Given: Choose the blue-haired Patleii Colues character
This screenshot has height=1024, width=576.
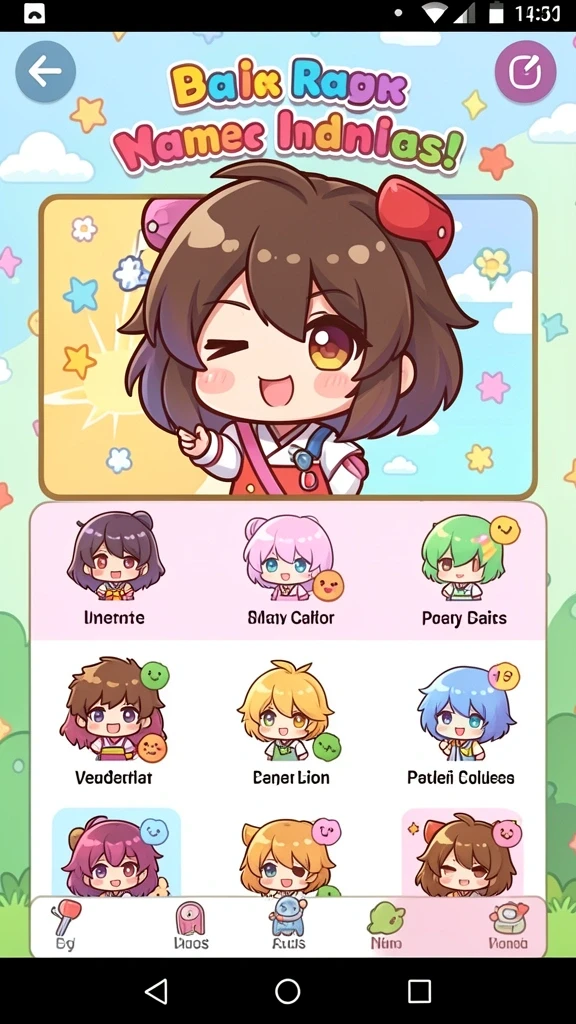Looking at the screenshot, I should [461, 722].
